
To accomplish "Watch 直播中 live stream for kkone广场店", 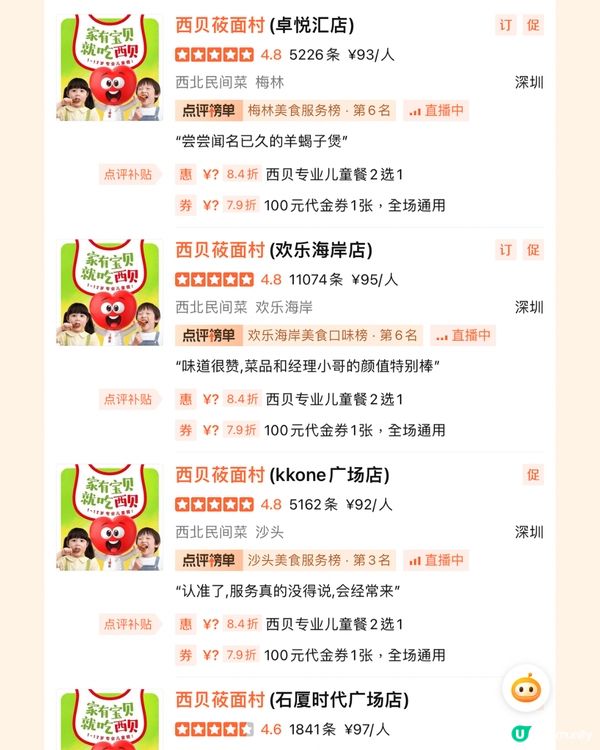I will (x=436, y=560).
